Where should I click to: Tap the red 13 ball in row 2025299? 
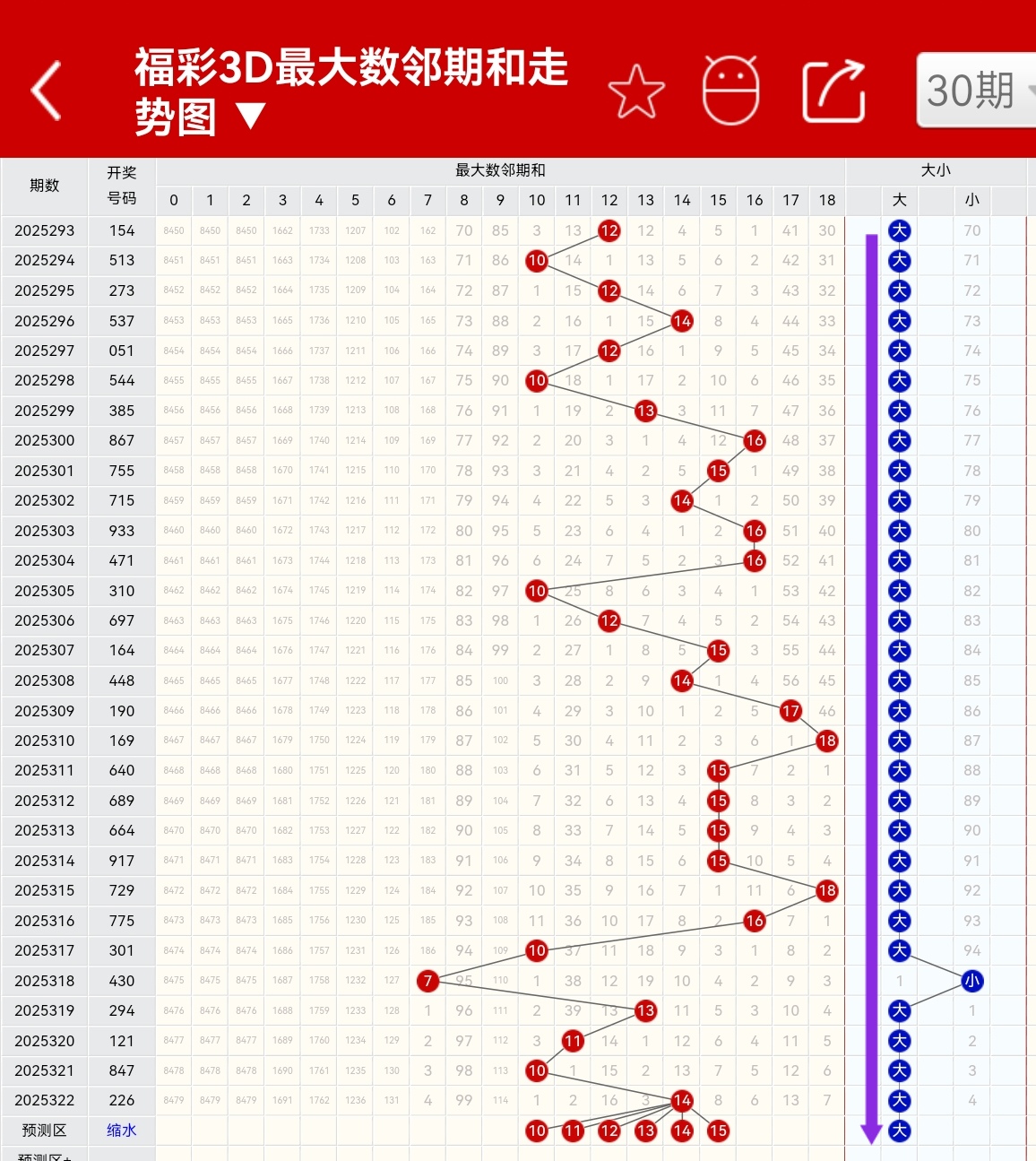click(x=645, y=411)
